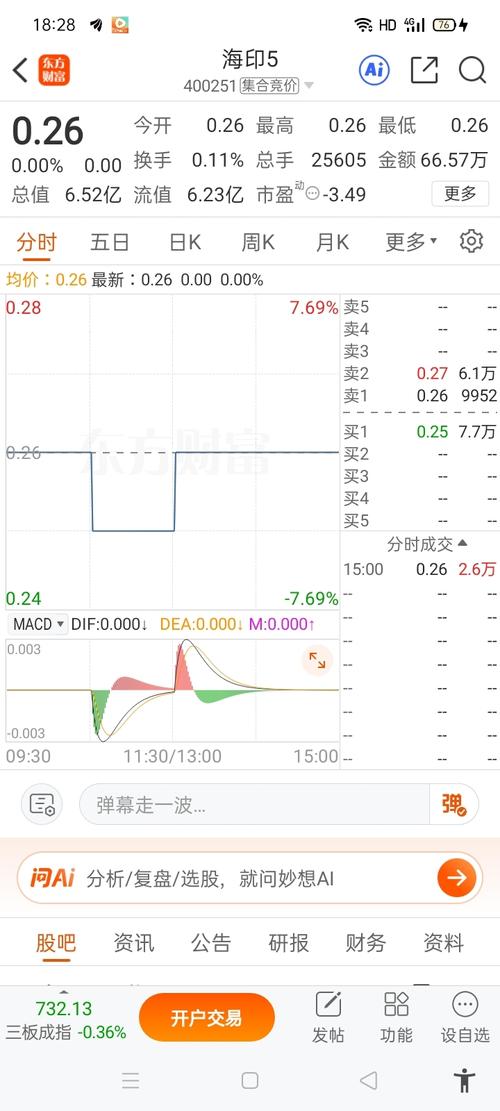Tap the 弹幕走一波 comment input
Image resolution: width=500 pixels, height=1111 pixels.
[254, 804]
